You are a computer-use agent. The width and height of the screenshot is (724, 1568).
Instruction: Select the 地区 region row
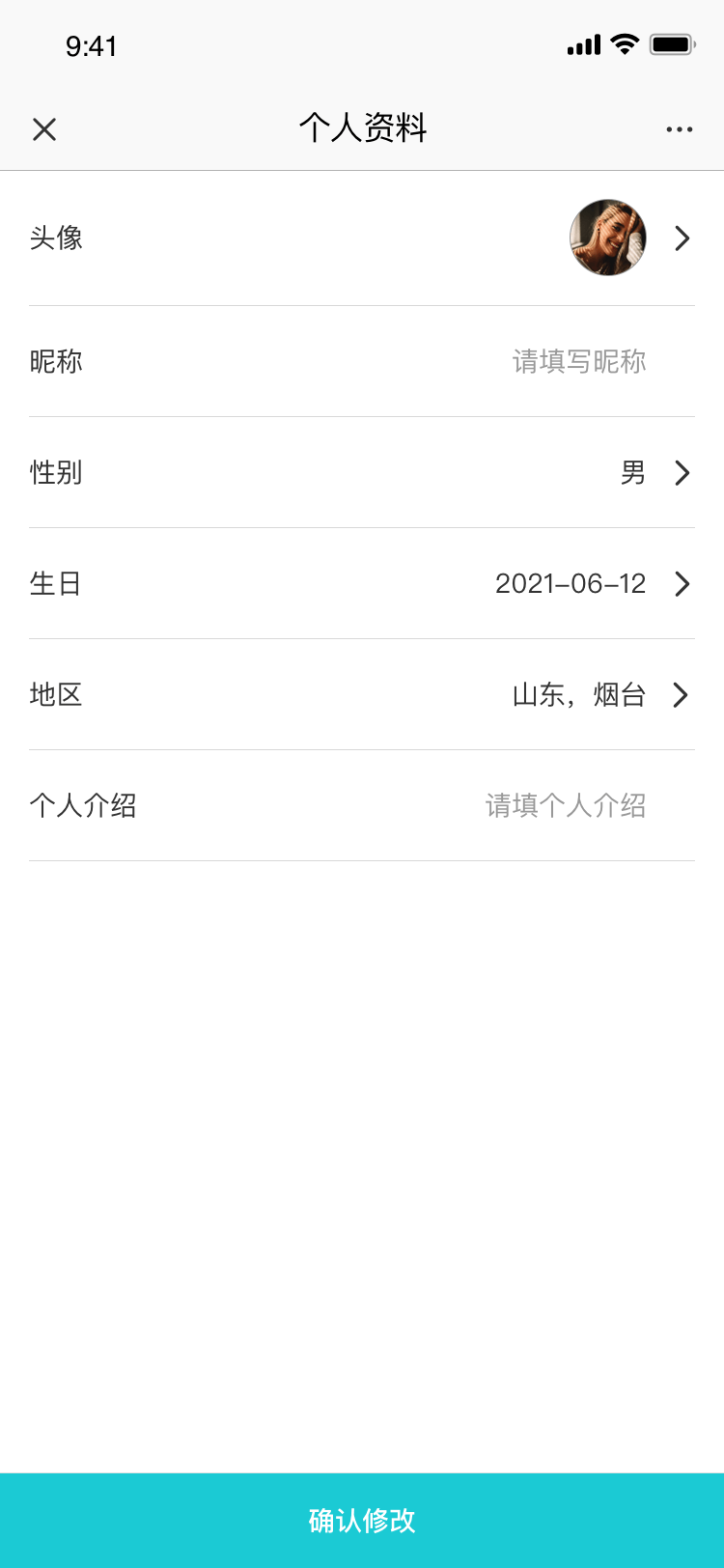click(599, 695)
